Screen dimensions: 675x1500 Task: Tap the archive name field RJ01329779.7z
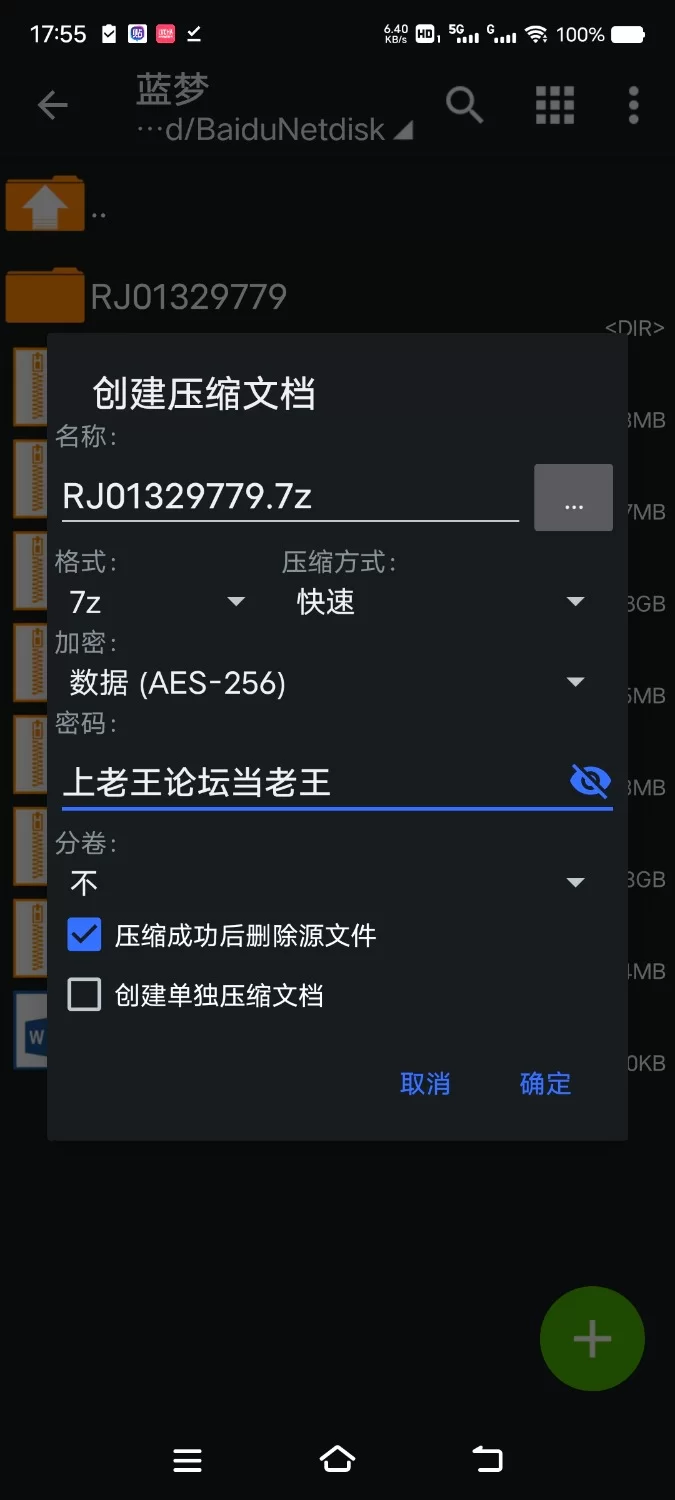click(x=288, y=497)
